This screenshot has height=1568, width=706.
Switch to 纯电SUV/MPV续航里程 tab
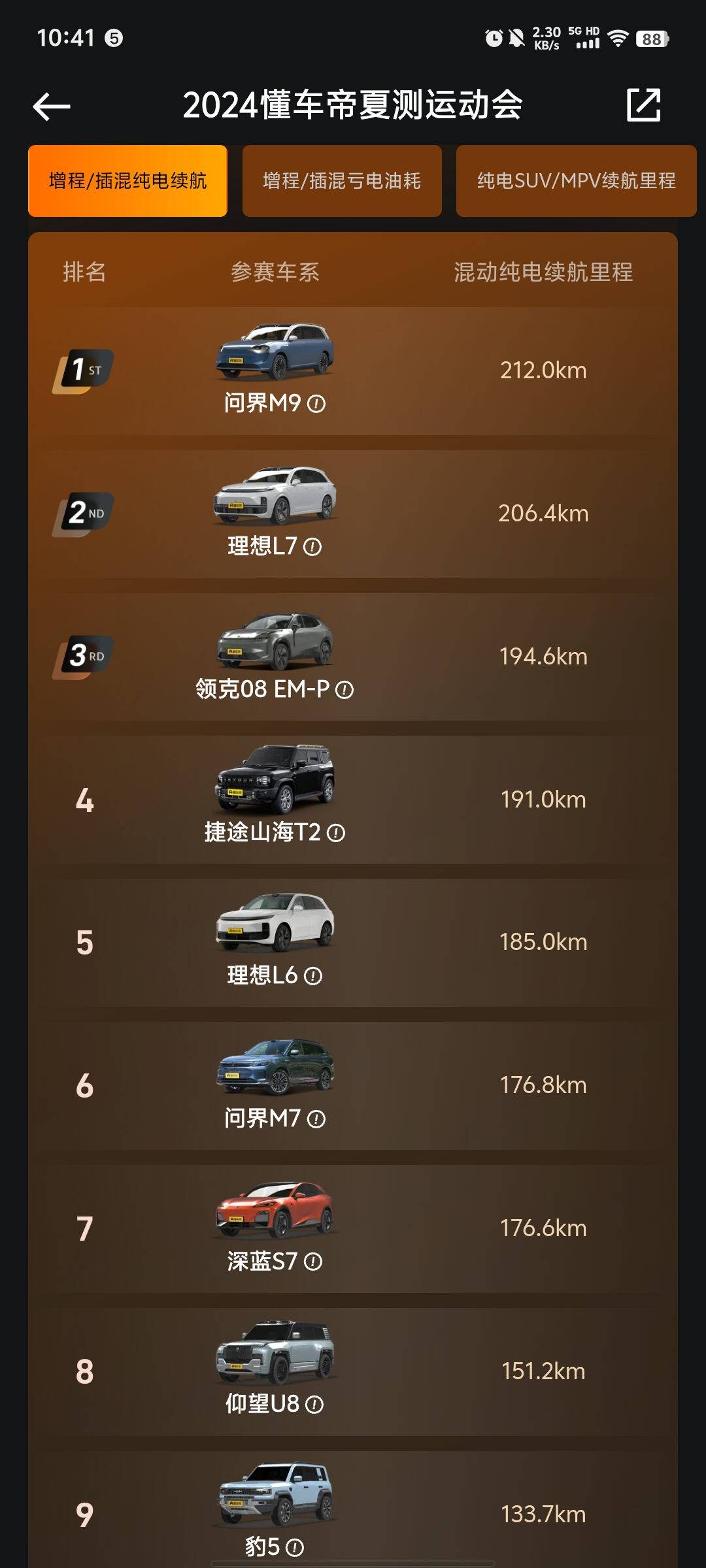(x=576, y=181)
